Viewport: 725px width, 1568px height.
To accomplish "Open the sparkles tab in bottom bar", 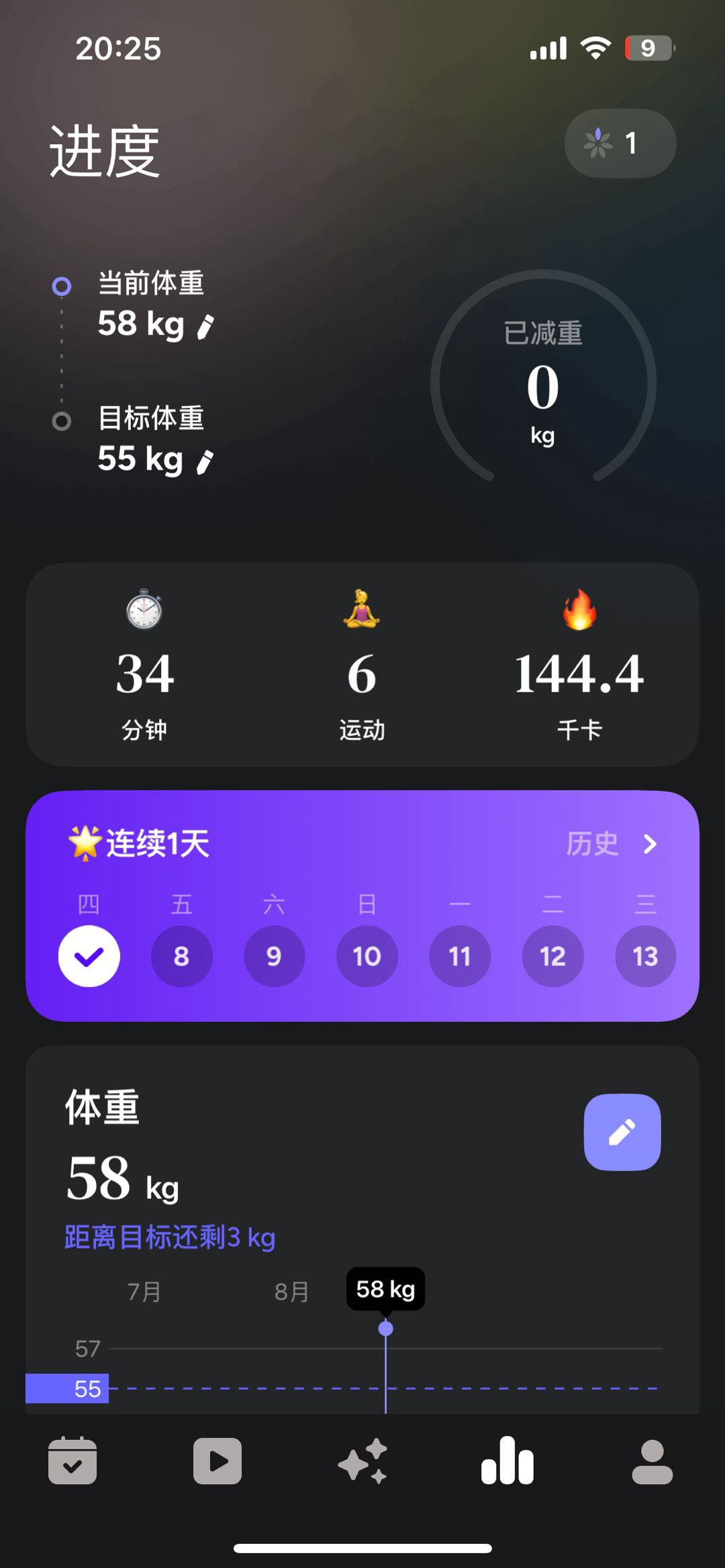I will tap(362, 1461).
